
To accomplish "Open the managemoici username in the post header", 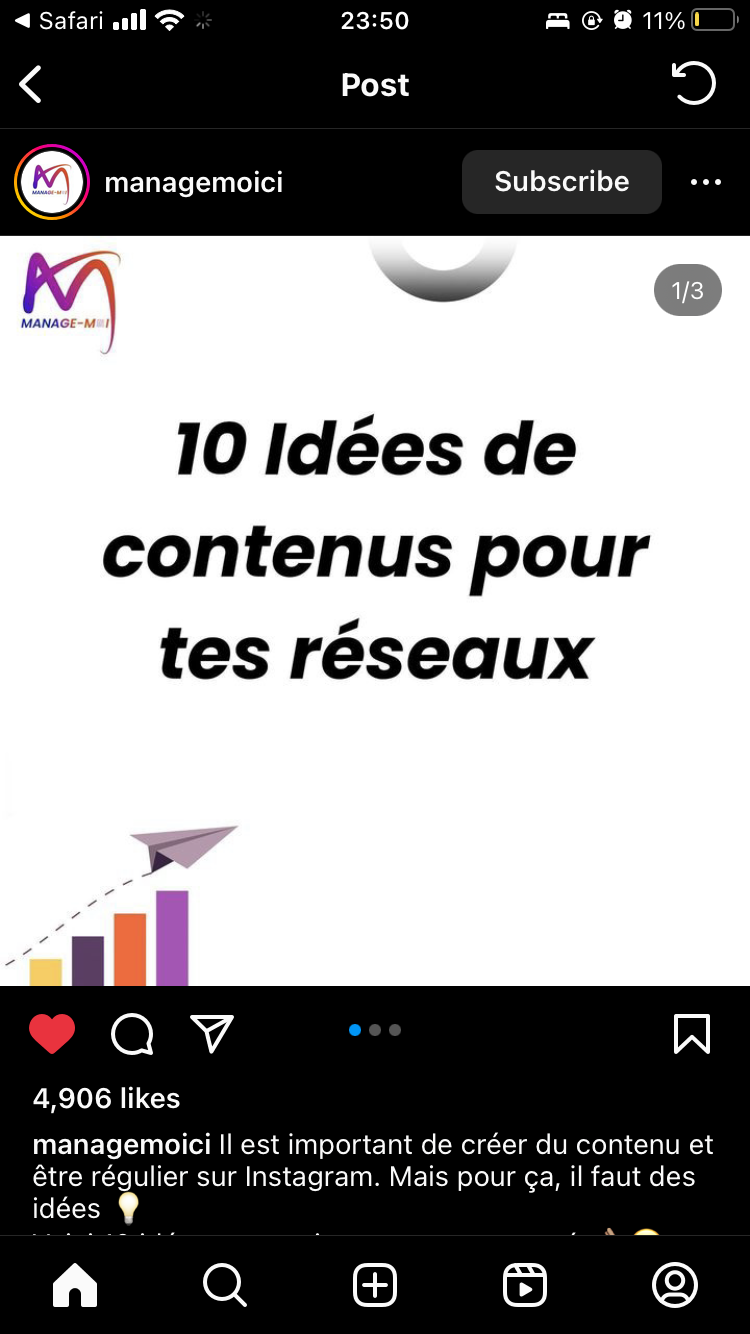I will [194, 182].
